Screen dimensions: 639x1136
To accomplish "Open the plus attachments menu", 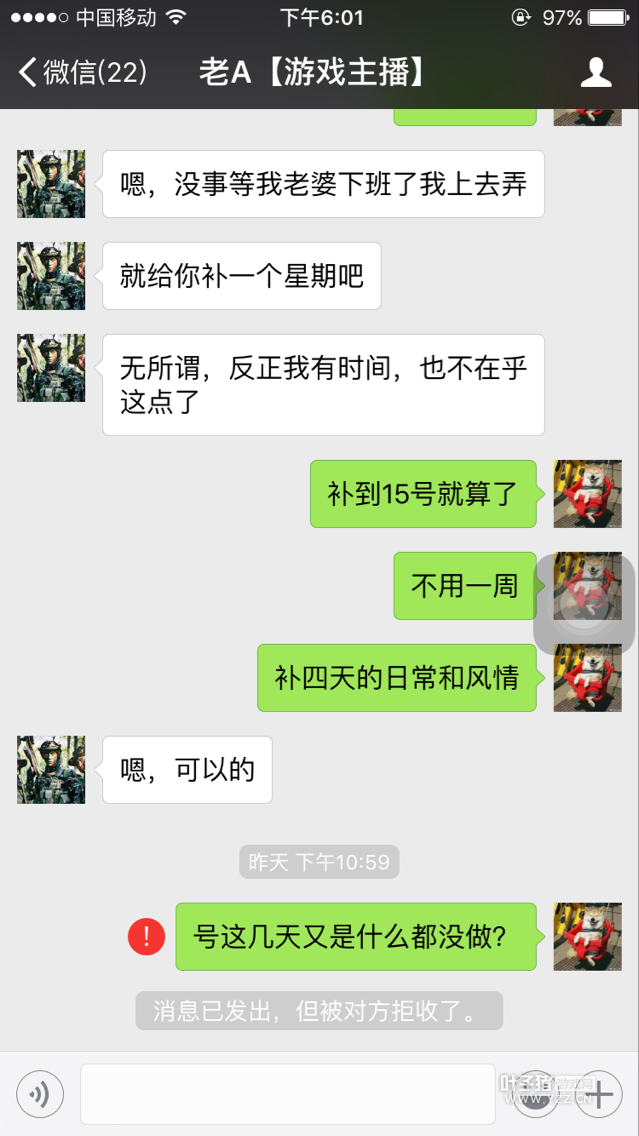I will pyautogui.click(x=599, y=1094).
